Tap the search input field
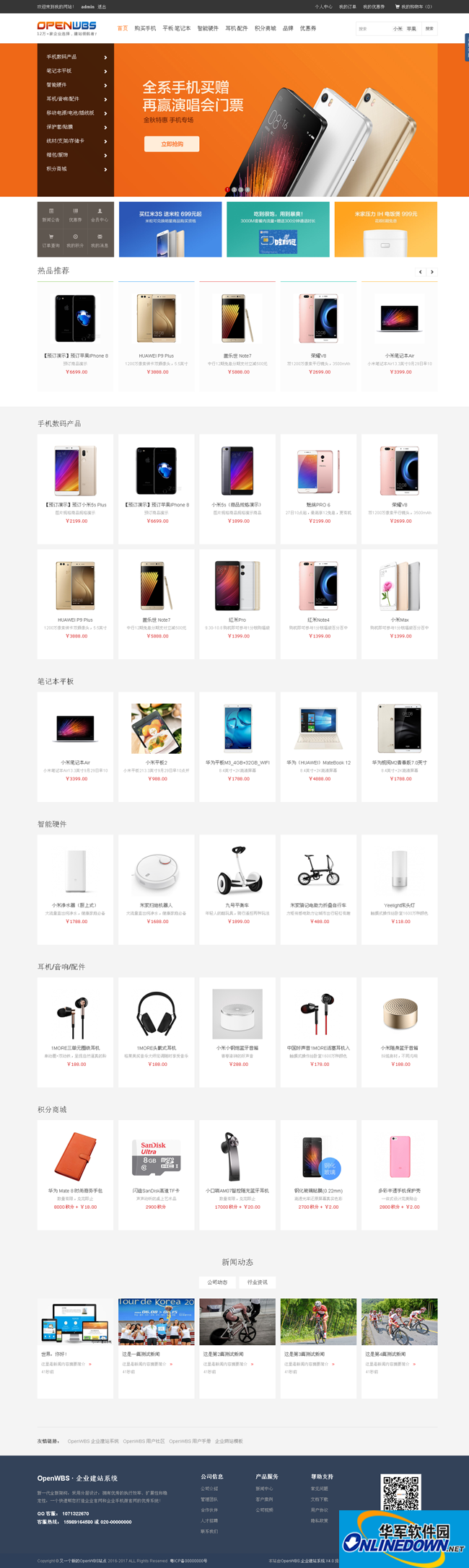 [x=372, y=29]
